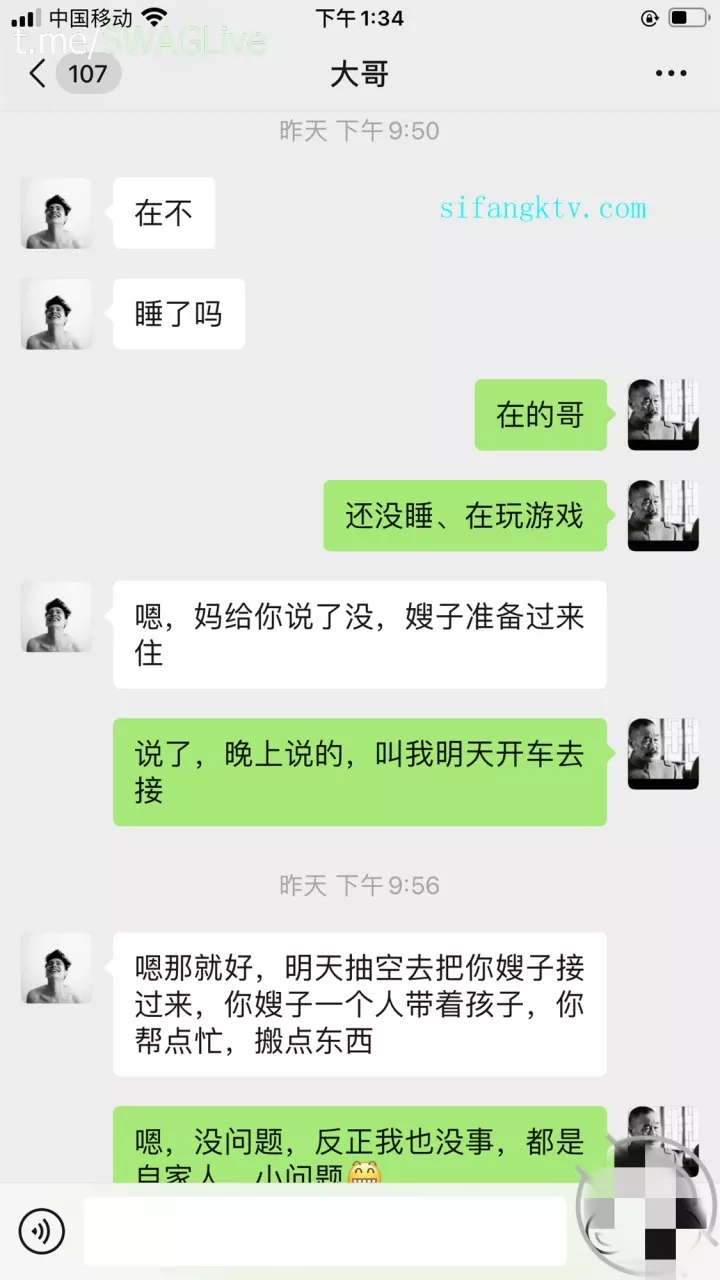
Task: Focus the message text field
Action: (325, 1231)
